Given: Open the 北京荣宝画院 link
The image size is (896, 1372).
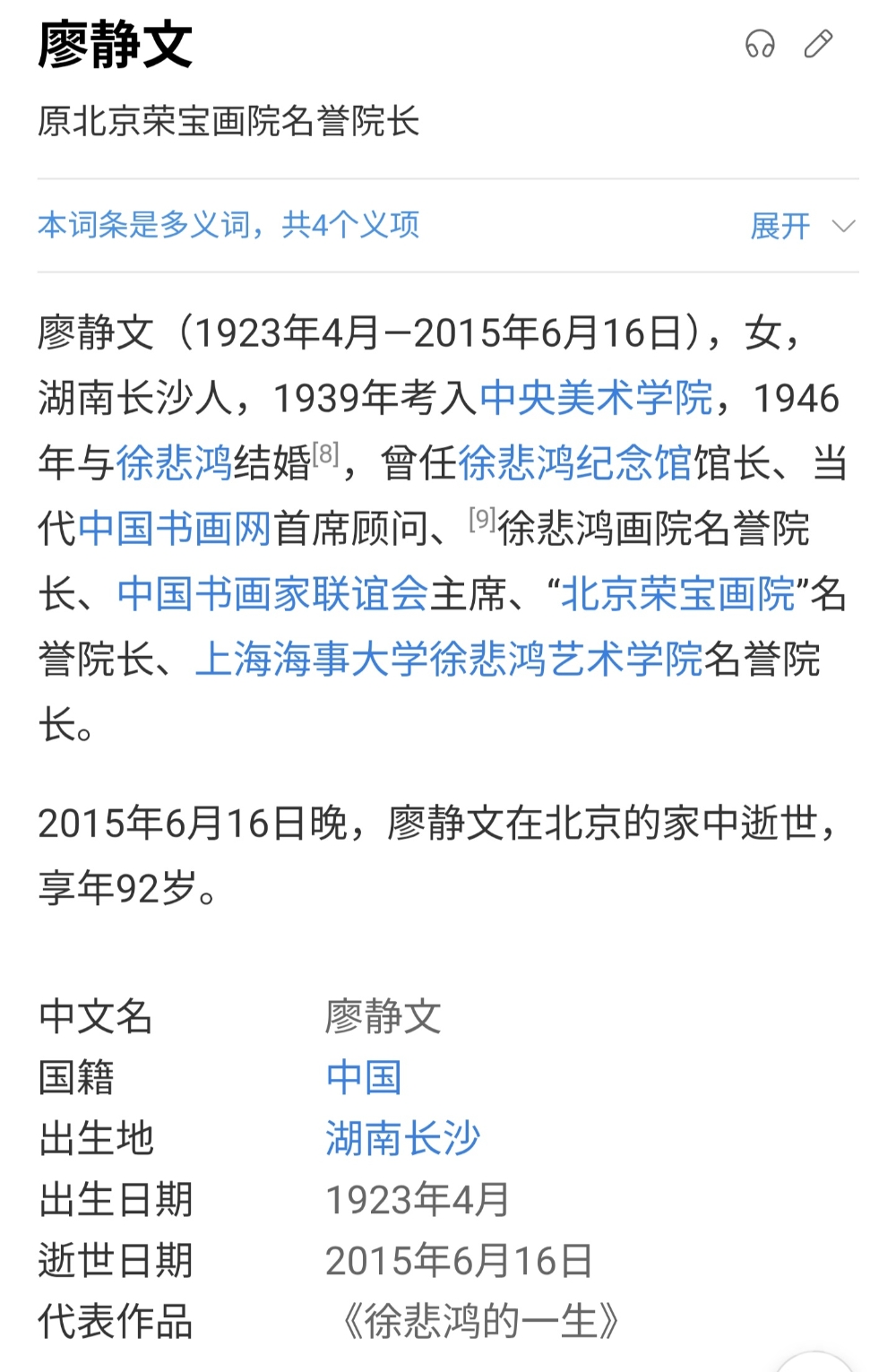Looking at the screenshot, I should [677, 593].
